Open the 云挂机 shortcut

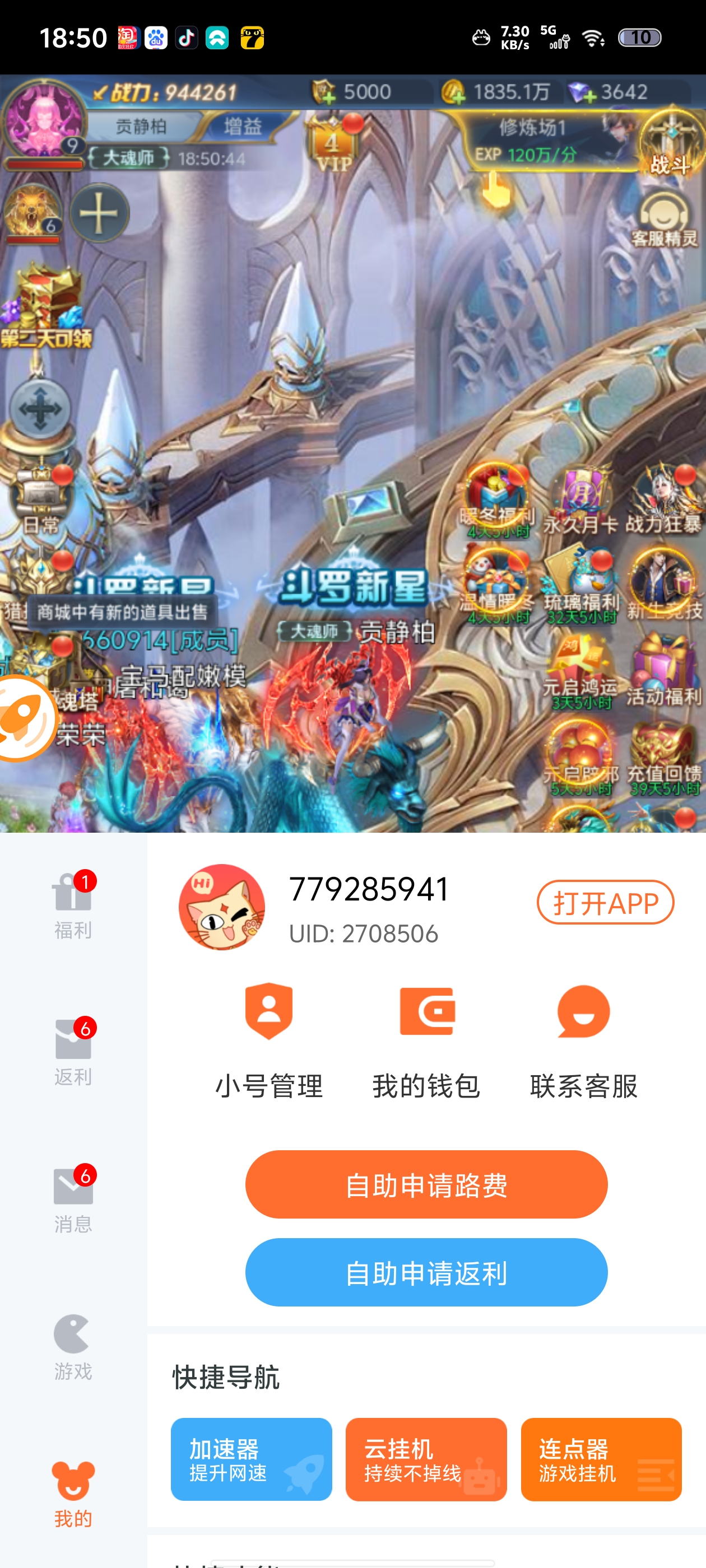(x=426, y=1459)
